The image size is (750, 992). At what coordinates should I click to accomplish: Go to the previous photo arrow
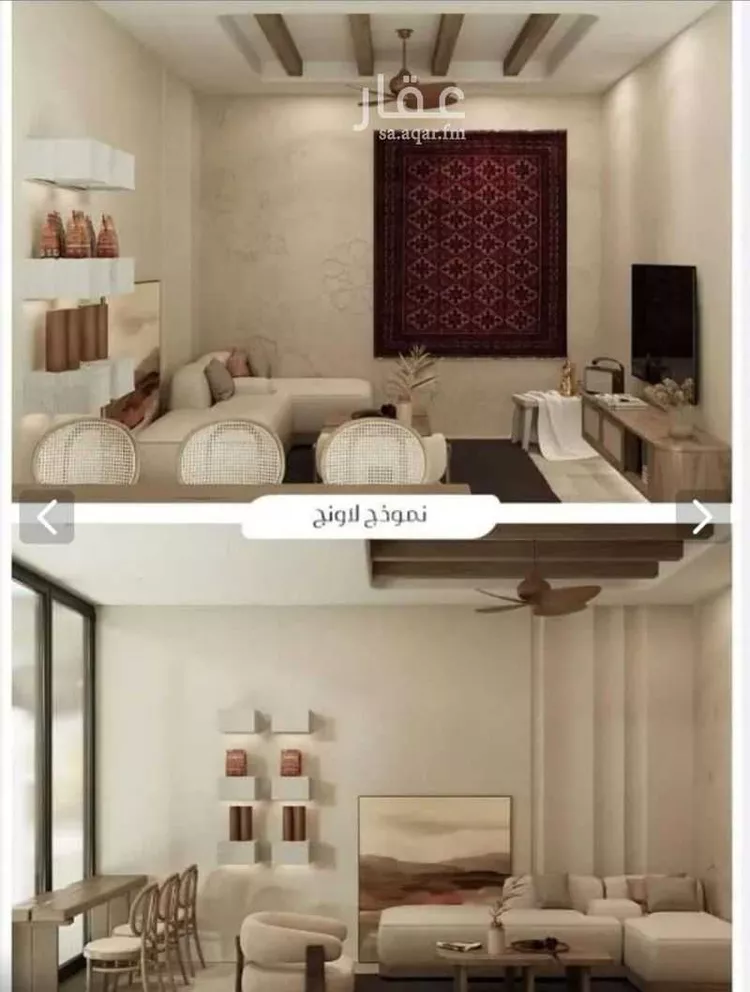46,517
